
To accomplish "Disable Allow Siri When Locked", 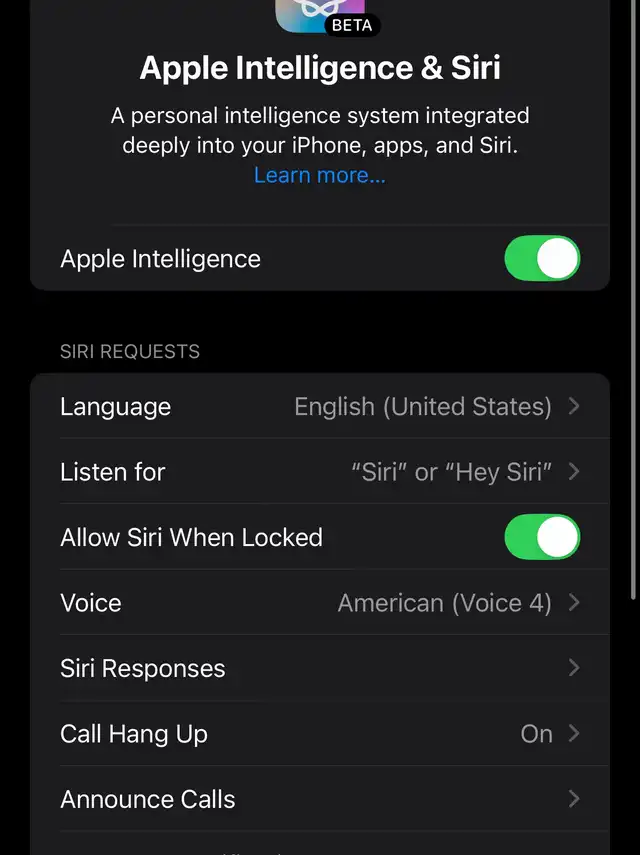I will click(541, 537).
